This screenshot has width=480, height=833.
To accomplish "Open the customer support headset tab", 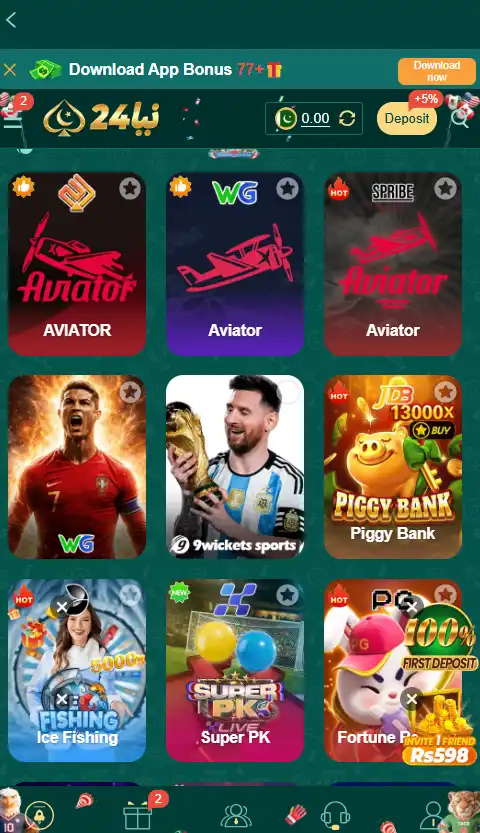I will coord(336,814).
